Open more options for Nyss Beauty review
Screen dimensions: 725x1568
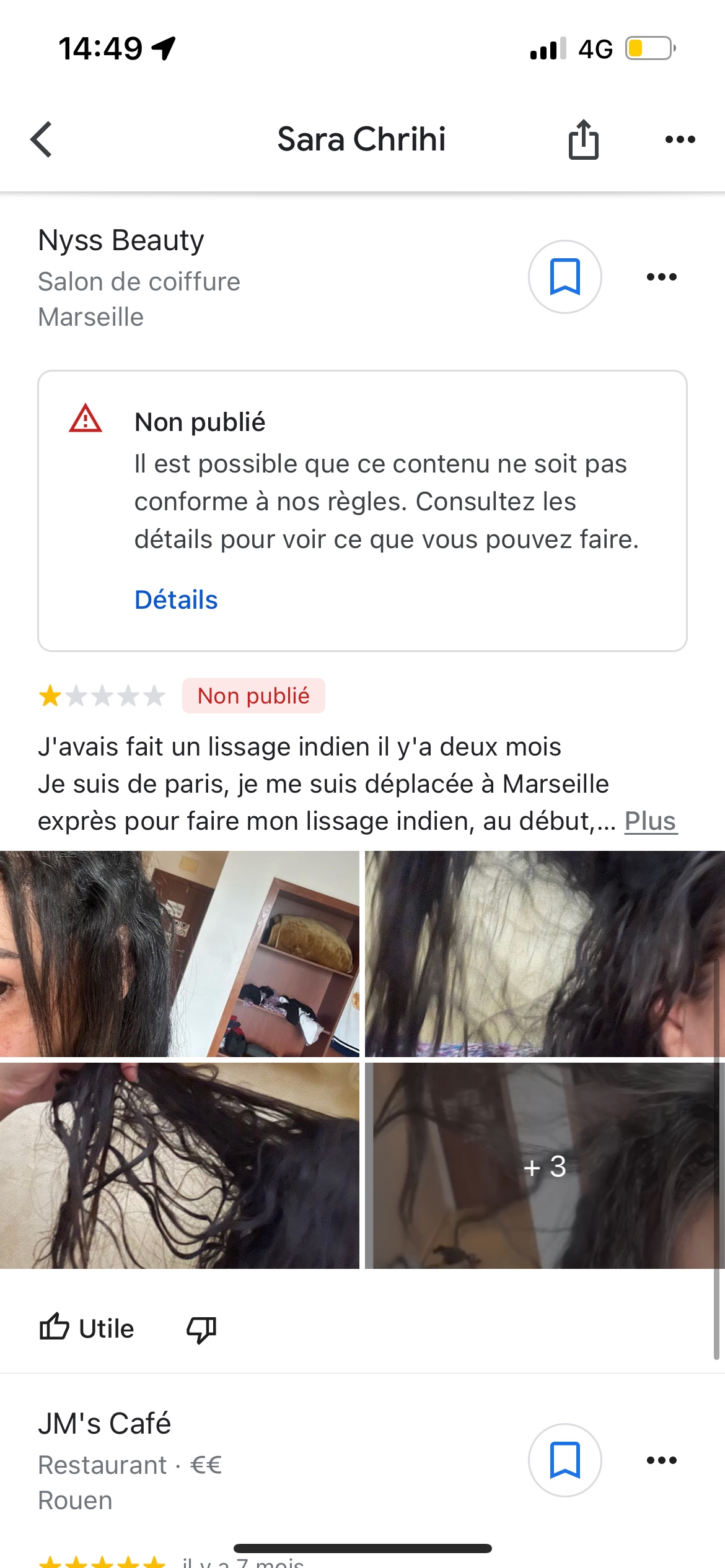coord(661,277)
